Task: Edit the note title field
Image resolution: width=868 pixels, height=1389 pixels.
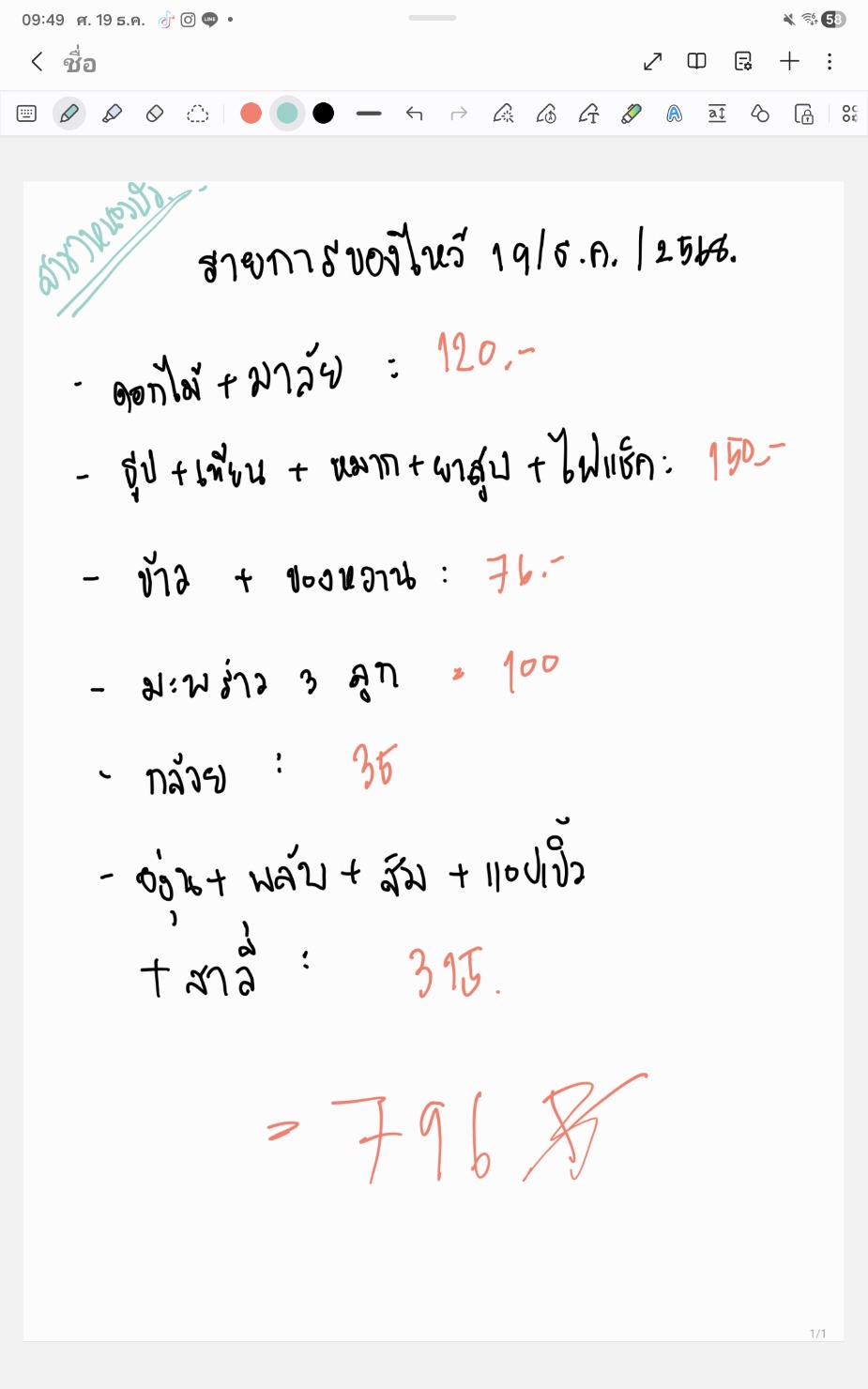Action: [81, 63]
